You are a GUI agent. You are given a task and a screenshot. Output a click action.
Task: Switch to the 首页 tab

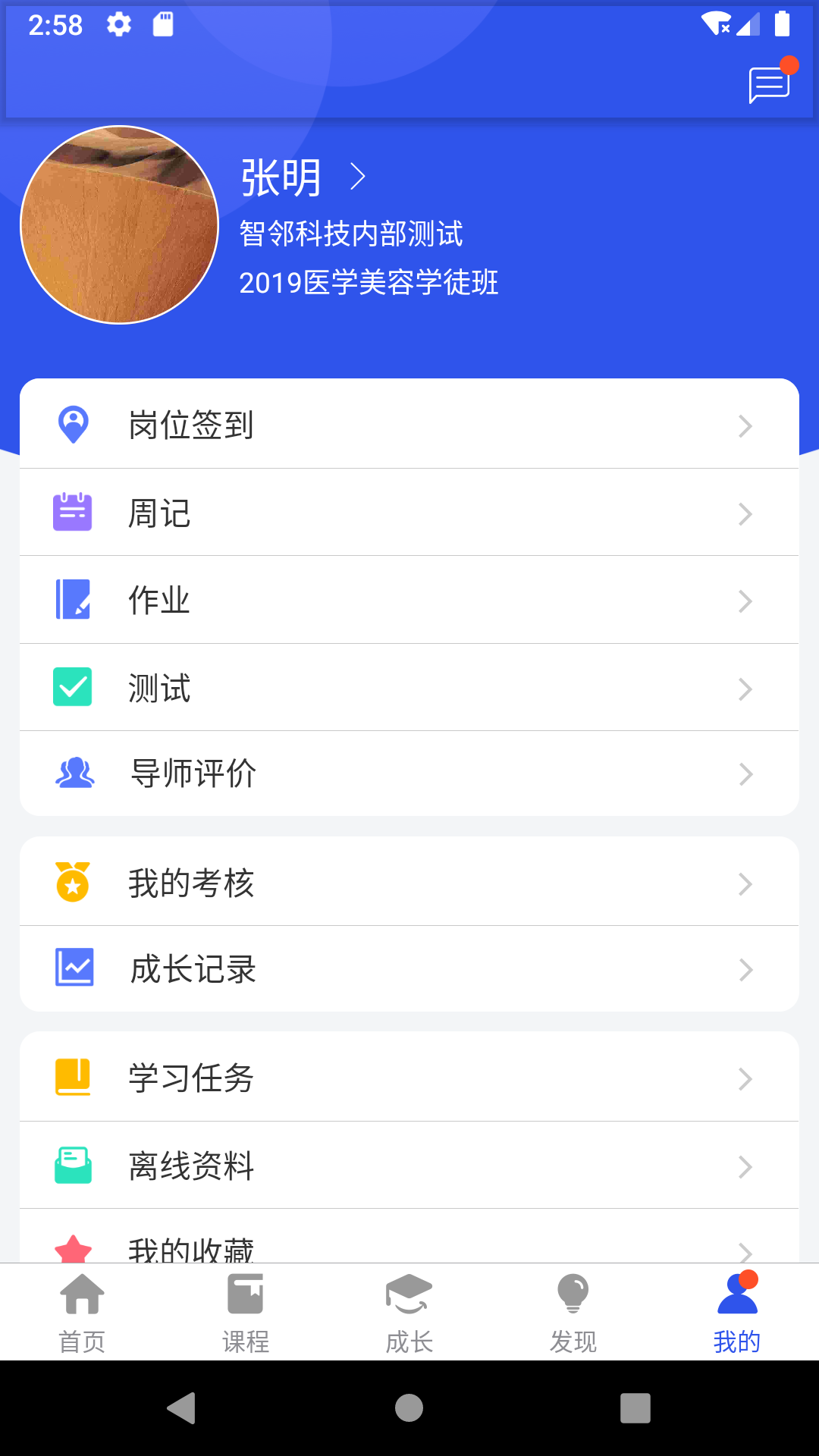(81, 1312)
